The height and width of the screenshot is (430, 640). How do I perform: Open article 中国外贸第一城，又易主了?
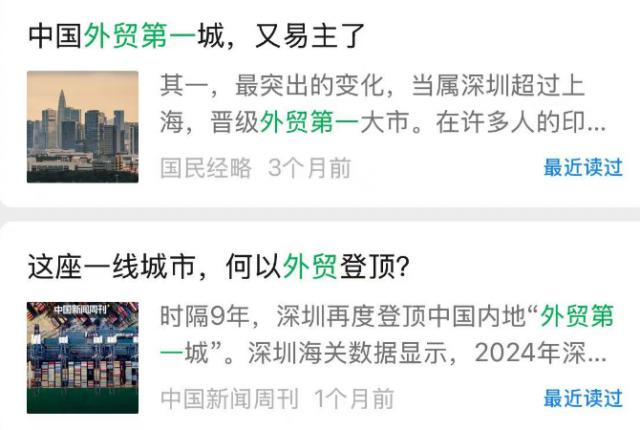point(197,37)
